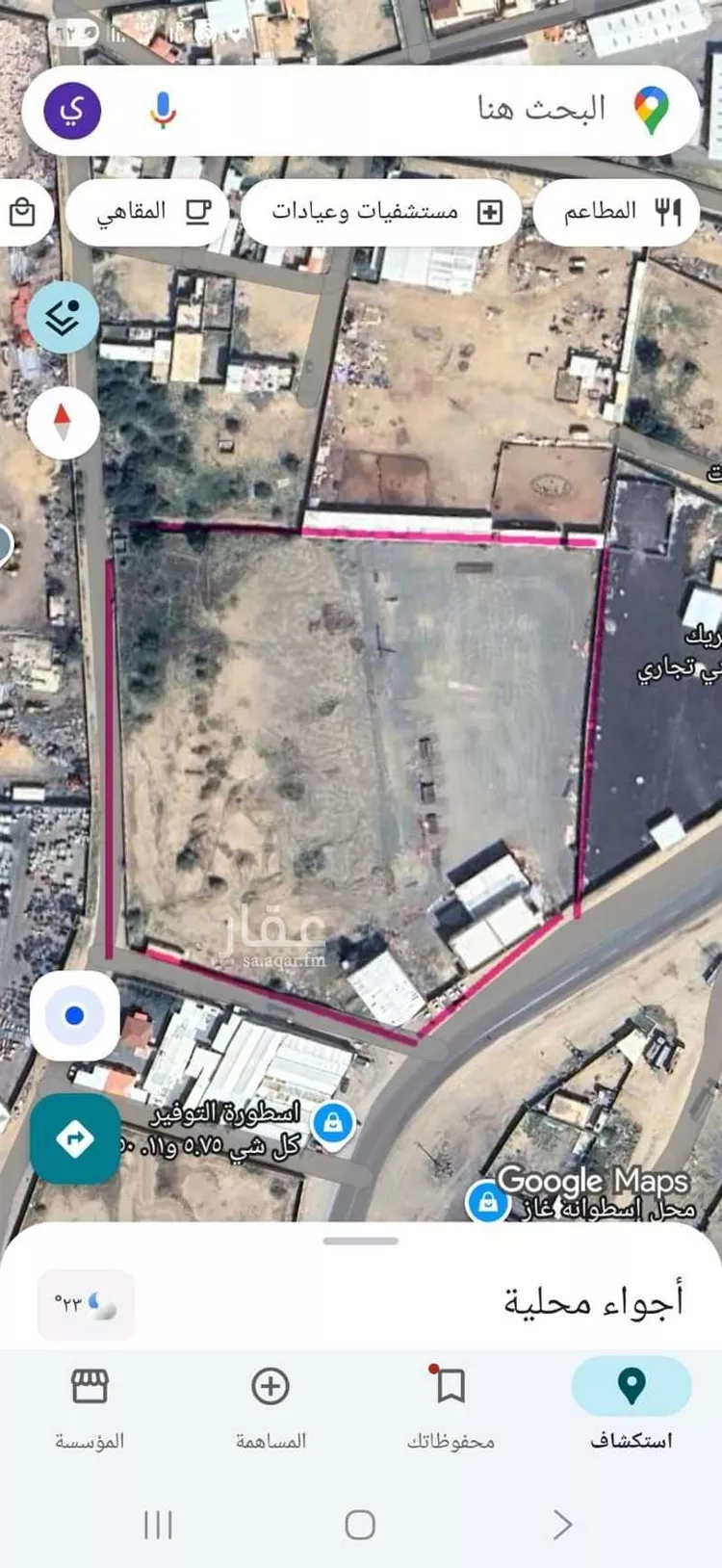Screen dimensions: 722x1568
Task: Open the map layers button
Action: [63, 317]
